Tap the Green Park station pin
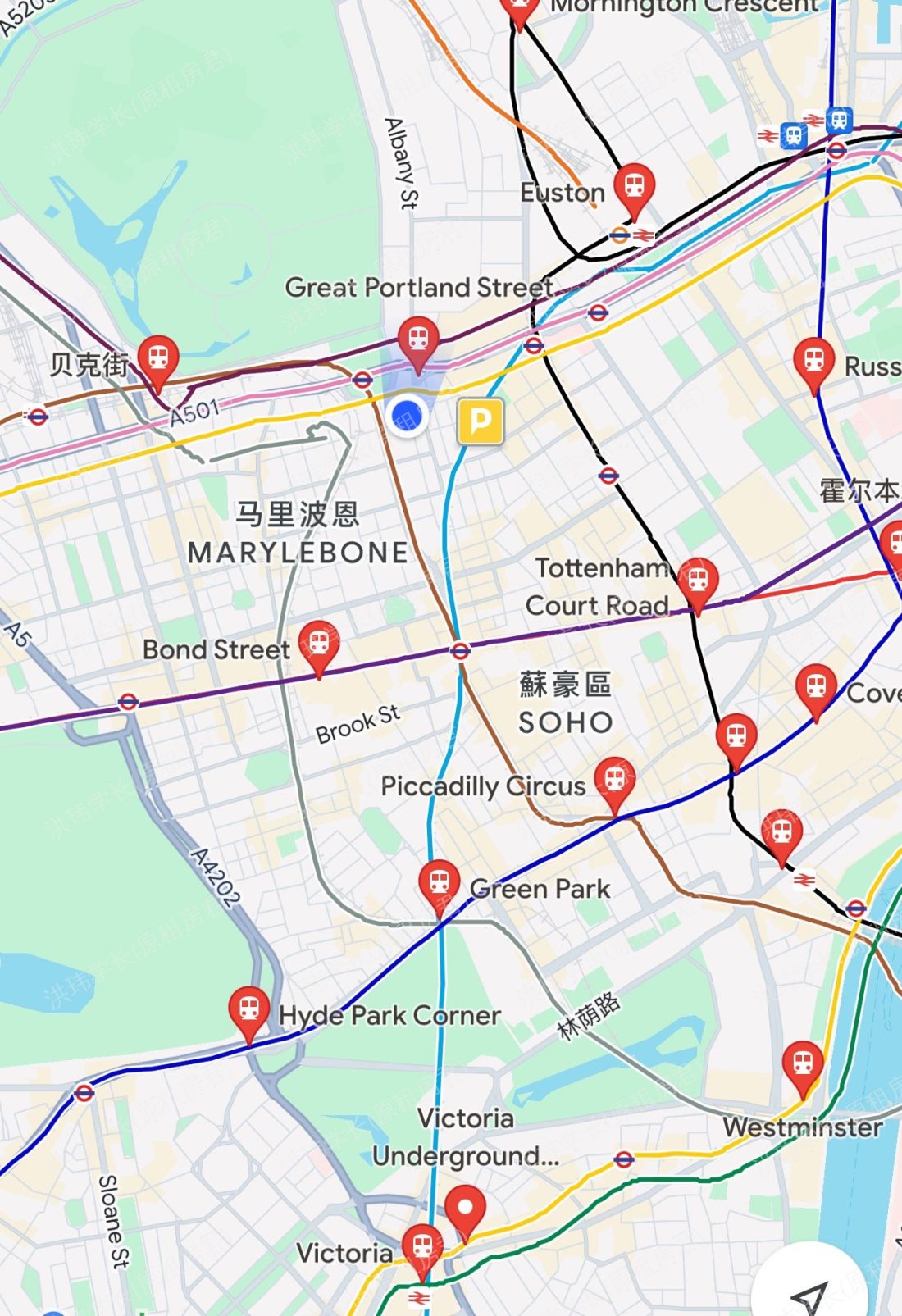 click(439, 883)
